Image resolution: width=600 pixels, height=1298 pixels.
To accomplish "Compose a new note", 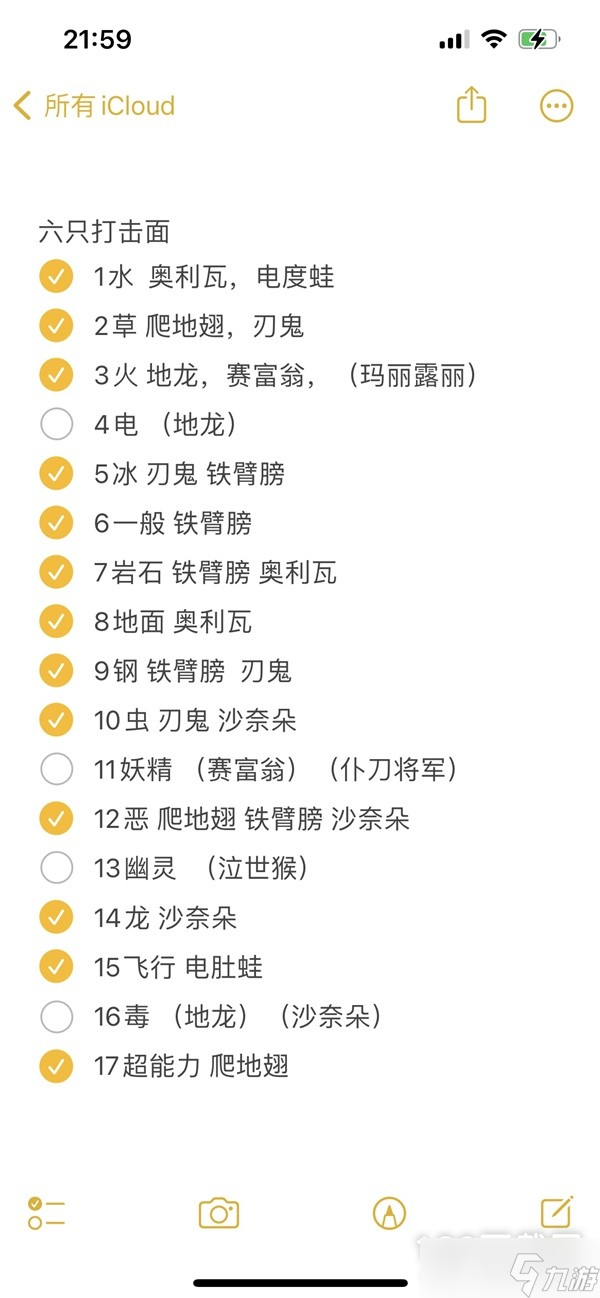I will (556, 1212).
